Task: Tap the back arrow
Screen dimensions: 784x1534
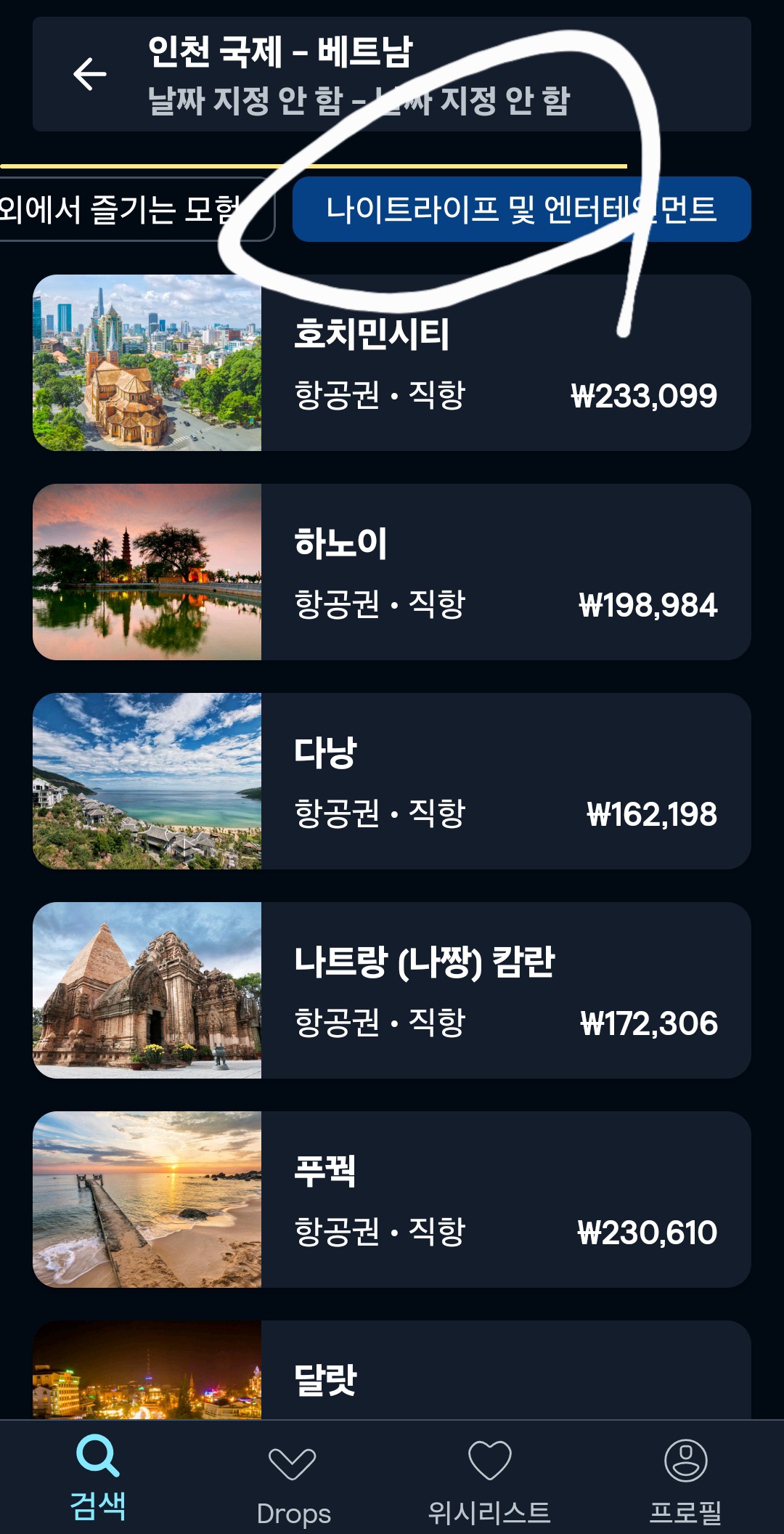Action: click(x=90, y=74)
